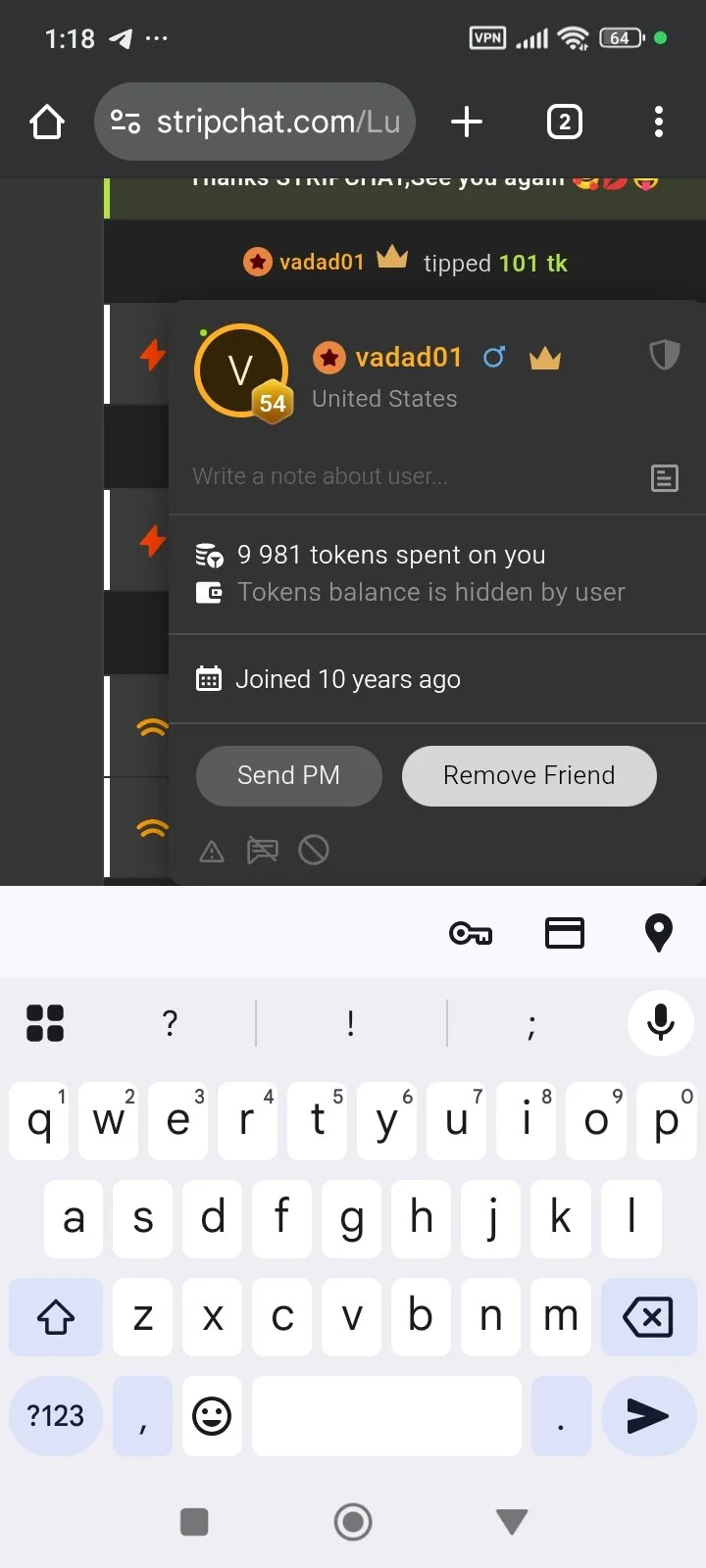Screen dimensions: 706x1568
Task: Write a note about user vadad01
Action: pos(412,476)
